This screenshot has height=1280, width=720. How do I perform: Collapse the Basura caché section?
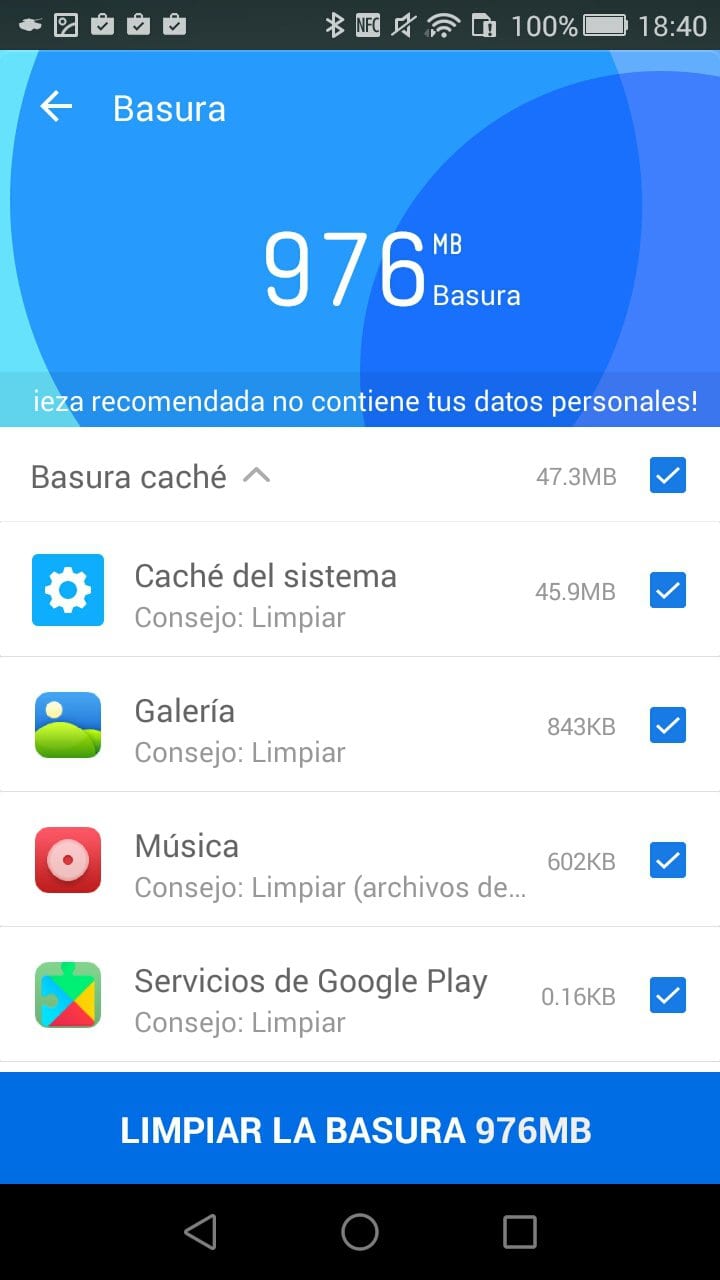[257, 477]
